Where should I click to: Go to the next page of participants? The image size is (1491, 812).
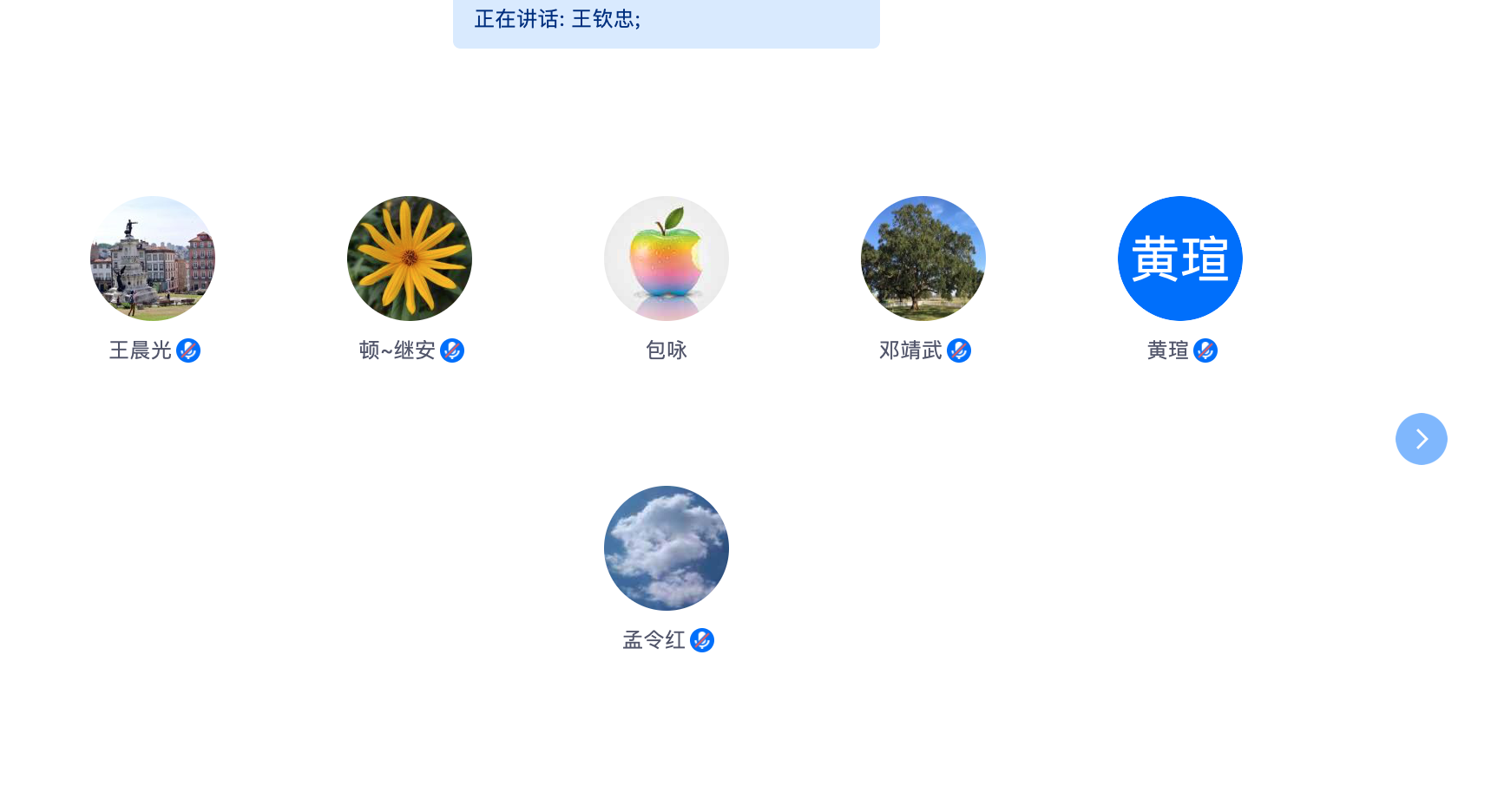(x=1421, y=439)
